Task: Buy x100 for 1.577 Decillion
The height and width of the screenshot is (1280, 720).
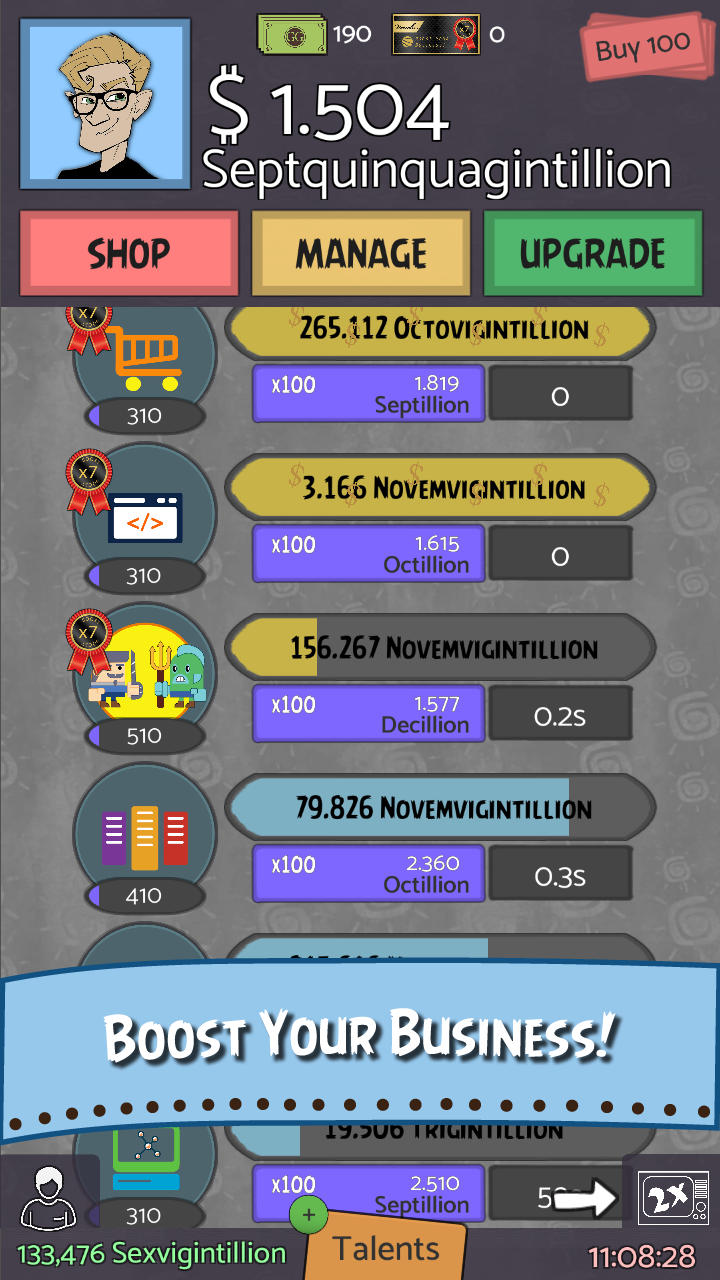Action: (368, 713)
